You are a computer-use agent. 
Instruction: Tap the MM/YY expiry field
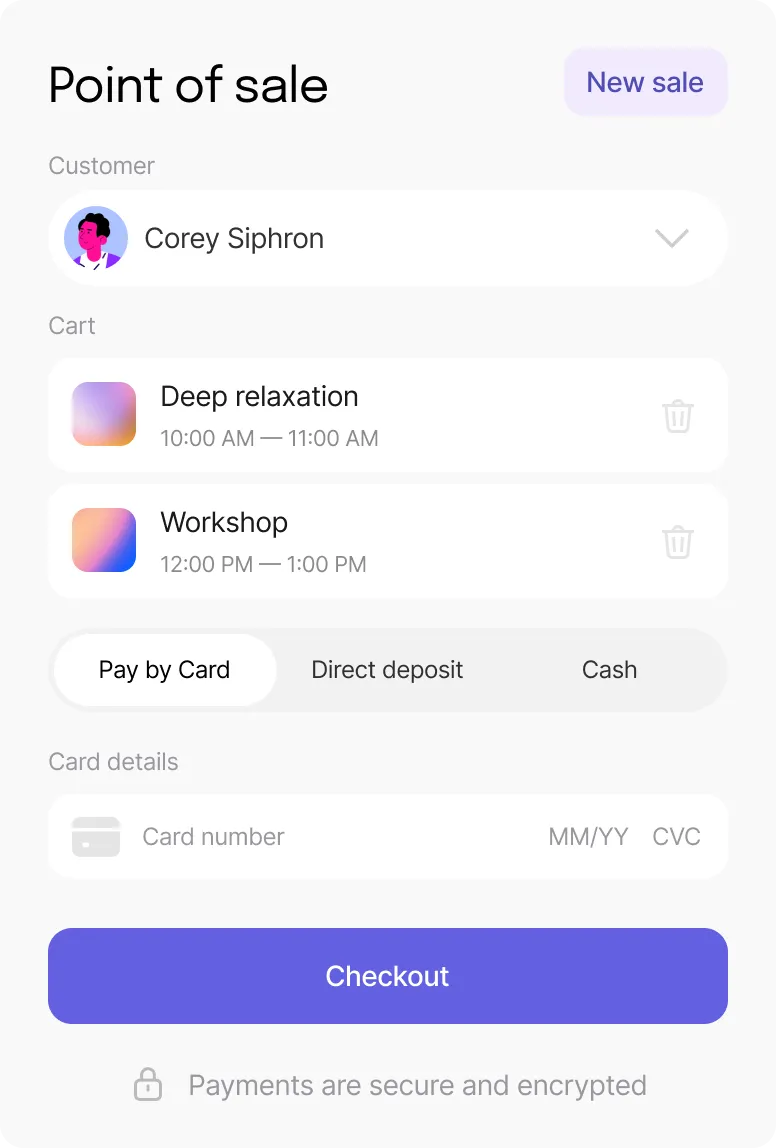(x=588, y=837)
